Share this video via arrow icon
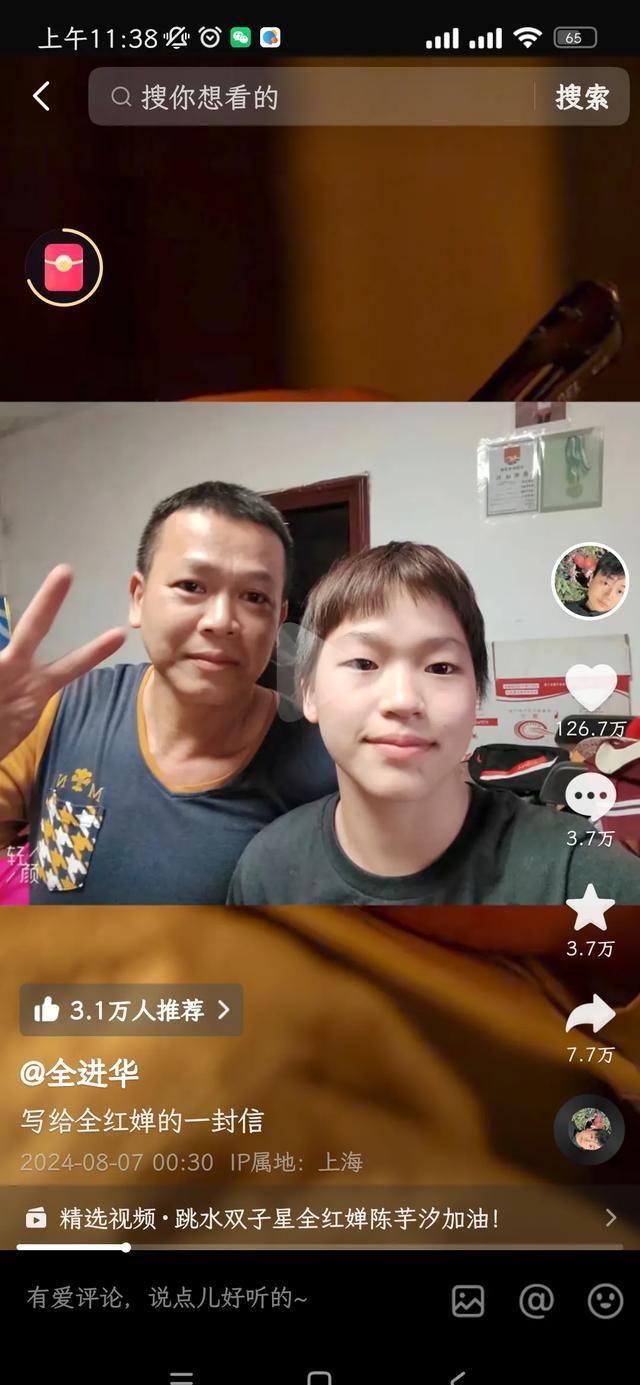This screenshot has height=1385, width=640. (x=590, y=1015)
